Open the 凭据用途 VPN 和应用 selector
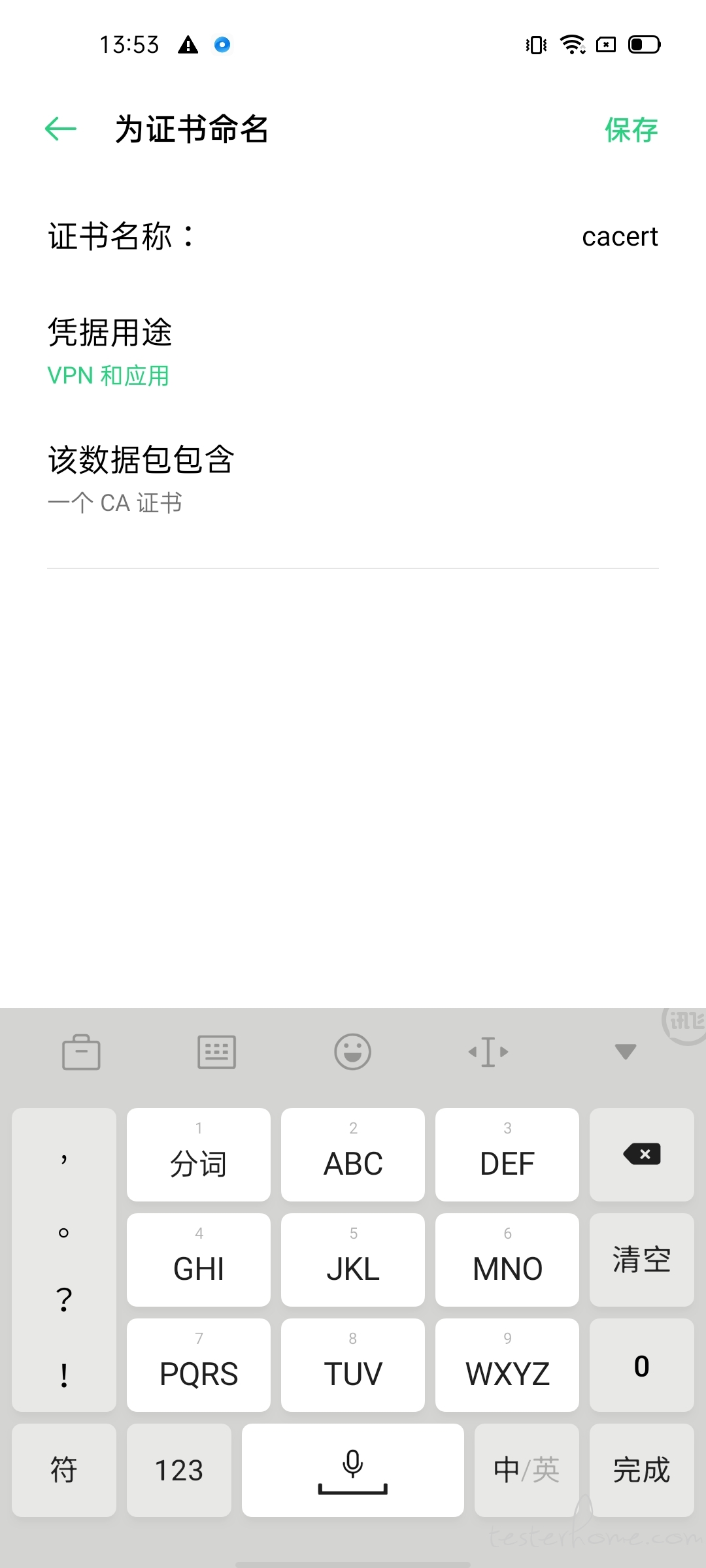 click(x=353, y=351)
